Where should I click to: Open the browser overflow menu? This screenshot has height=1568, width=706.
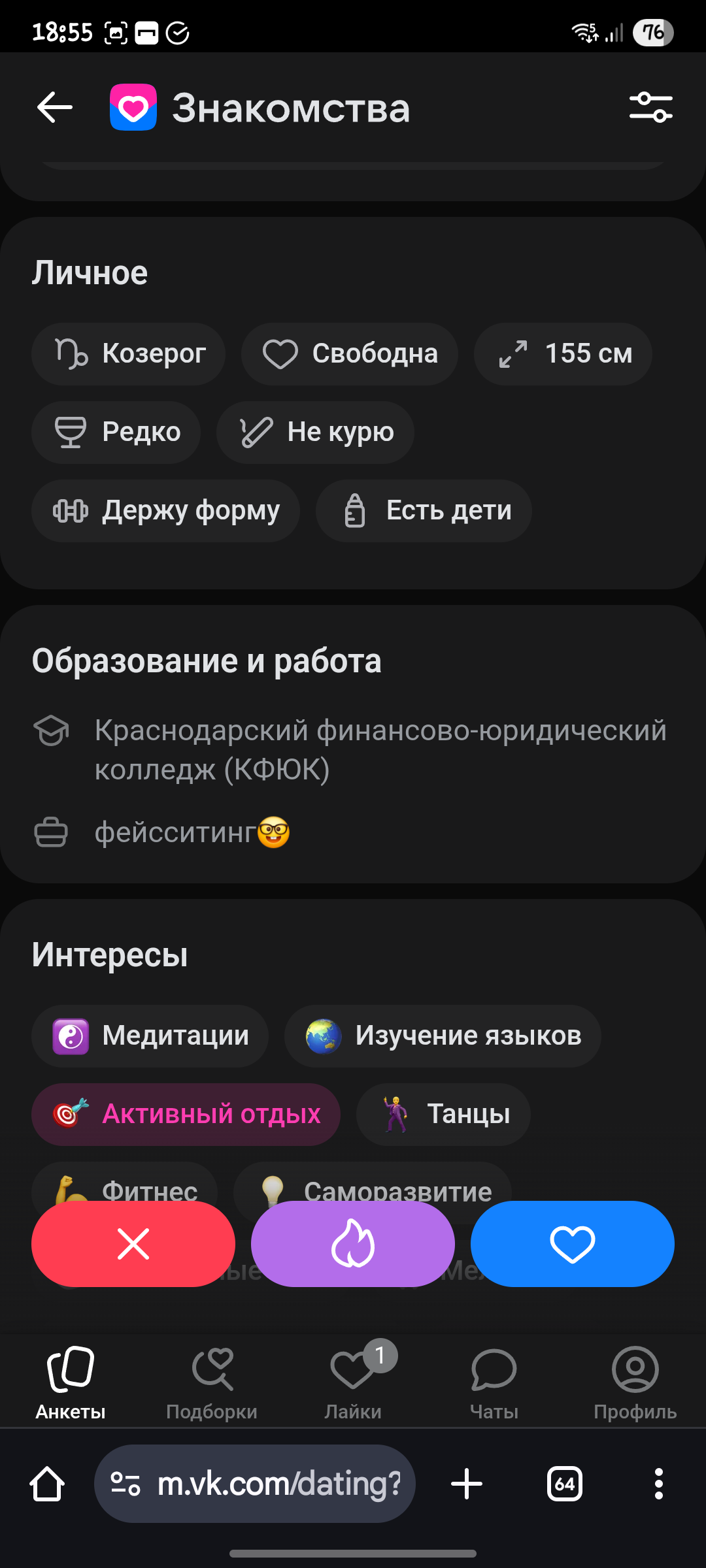[659, 1484]
